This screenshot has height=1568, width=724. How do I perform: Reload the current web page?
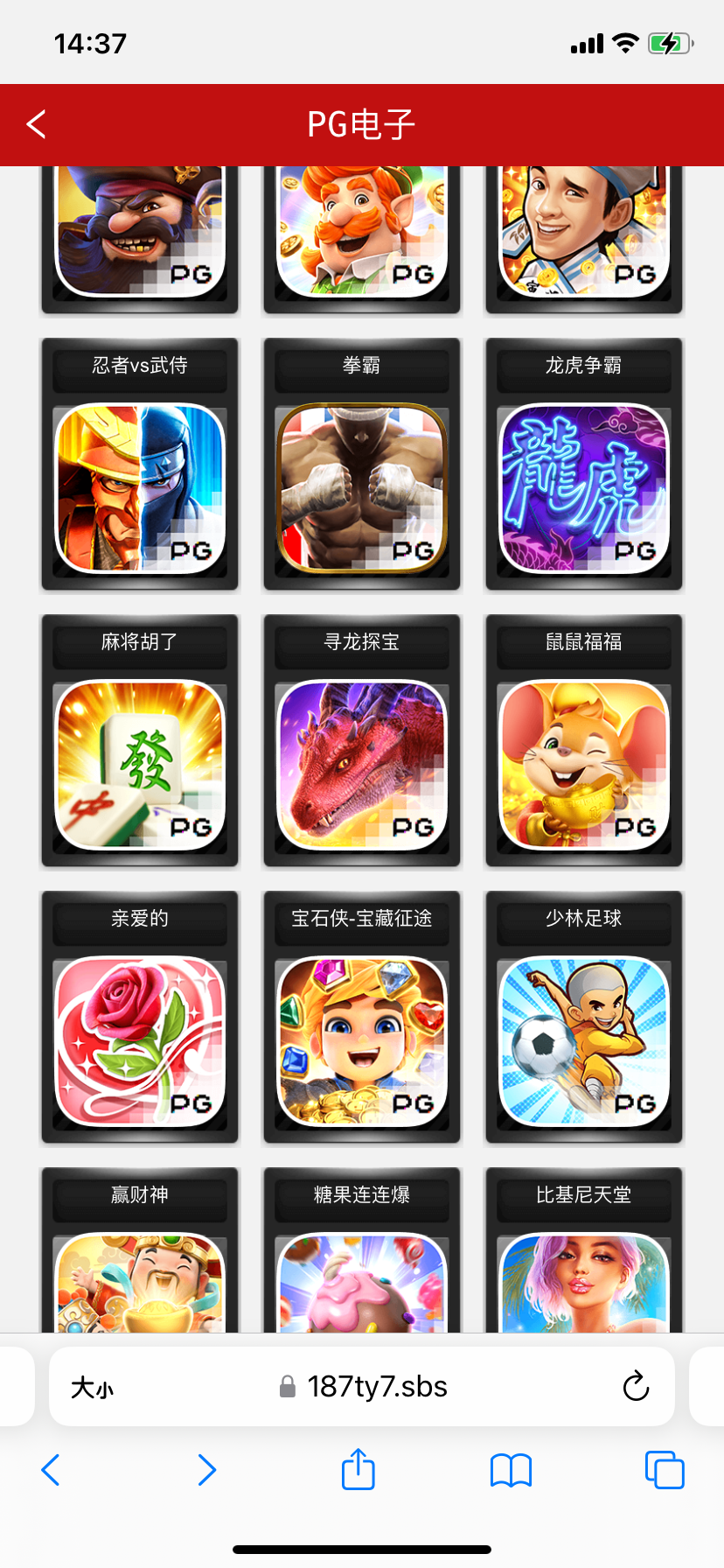point(636,1387)
